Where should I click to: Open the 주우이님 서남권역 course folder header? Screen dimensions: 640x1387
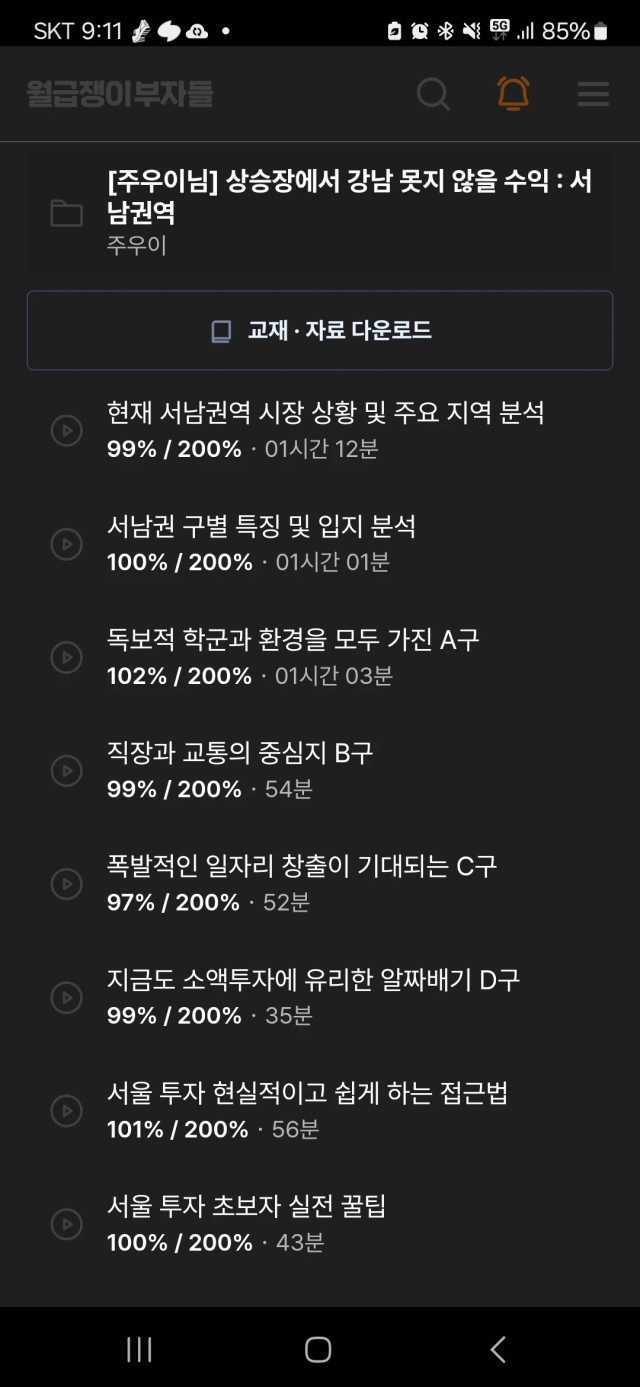[320, 212]
